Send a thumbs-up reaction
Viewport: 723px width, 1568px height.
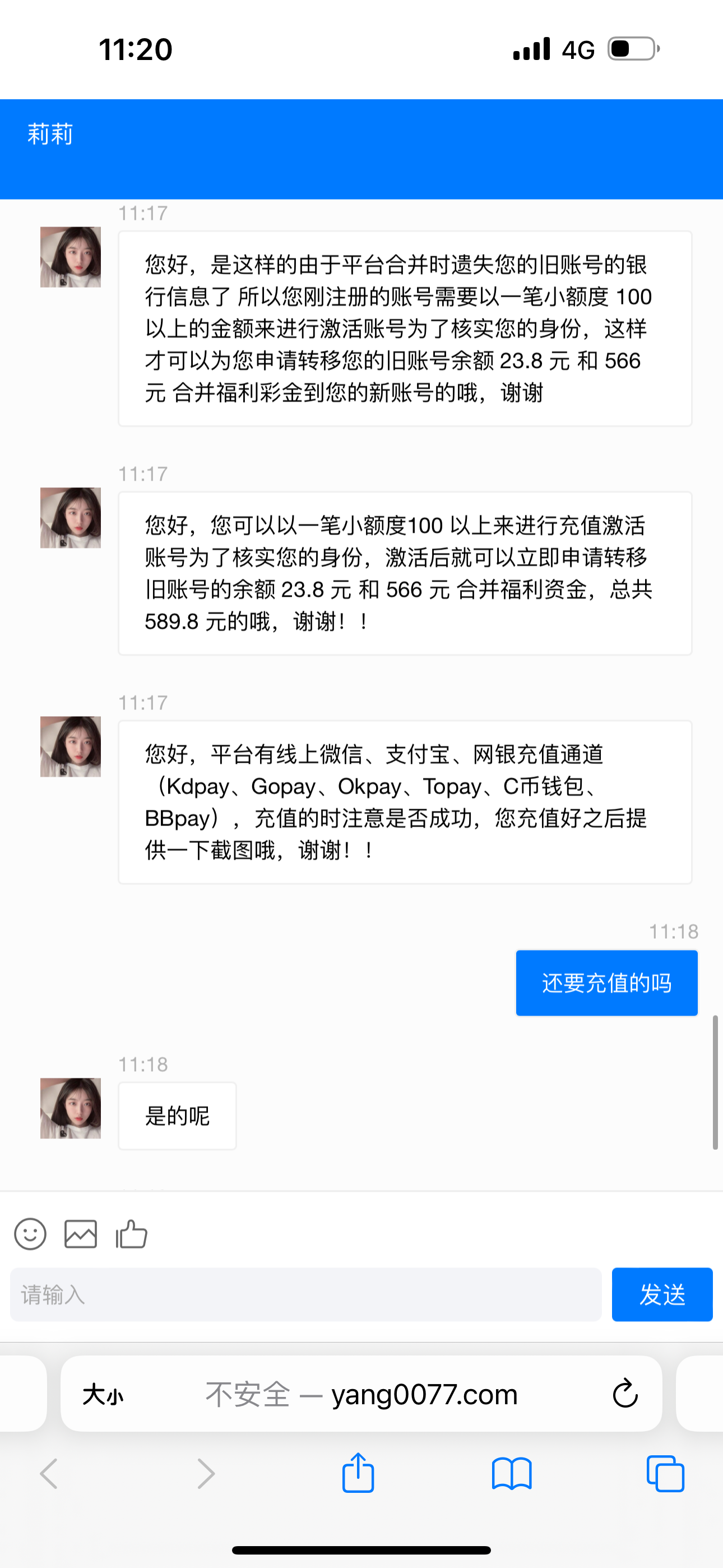point(132,1234)
